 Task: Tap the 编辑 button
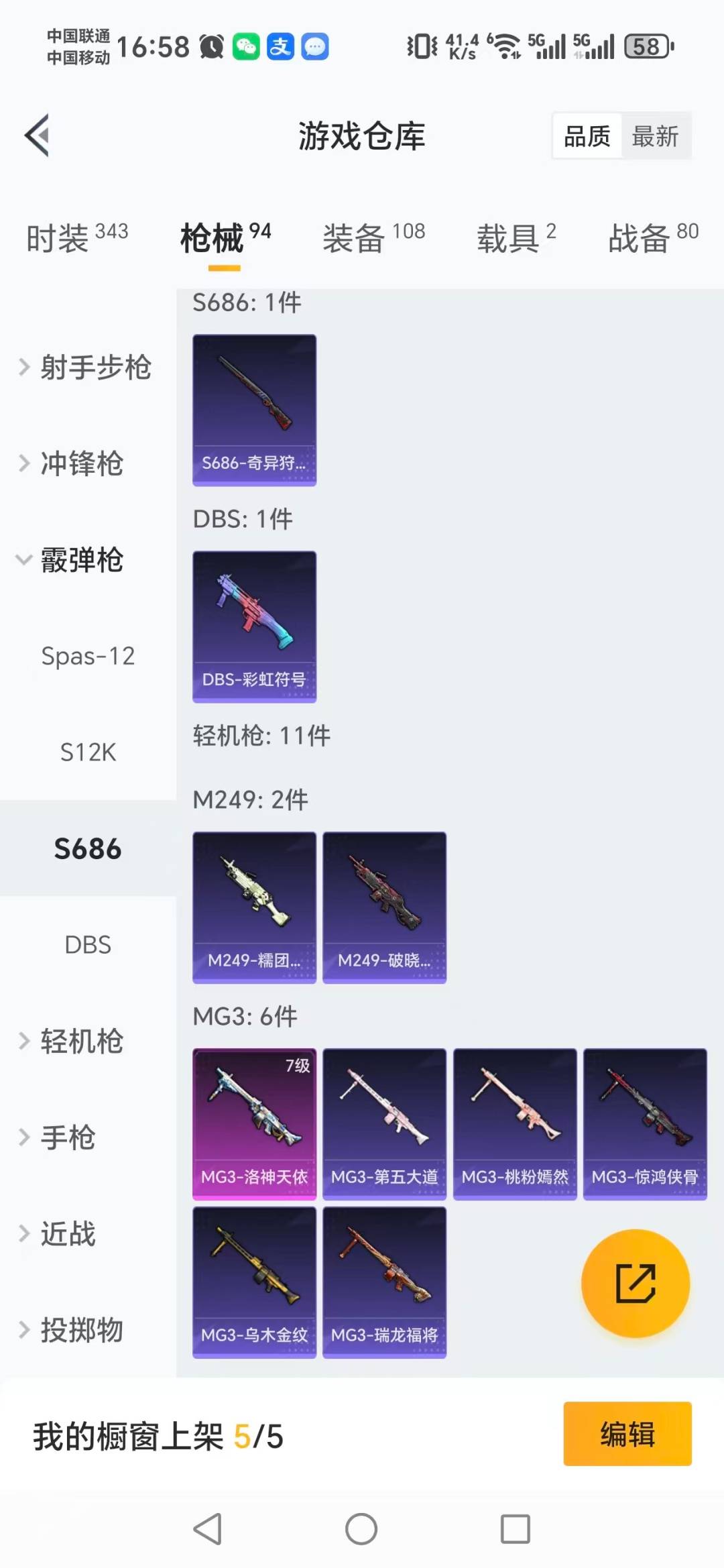coord(627,1433)
